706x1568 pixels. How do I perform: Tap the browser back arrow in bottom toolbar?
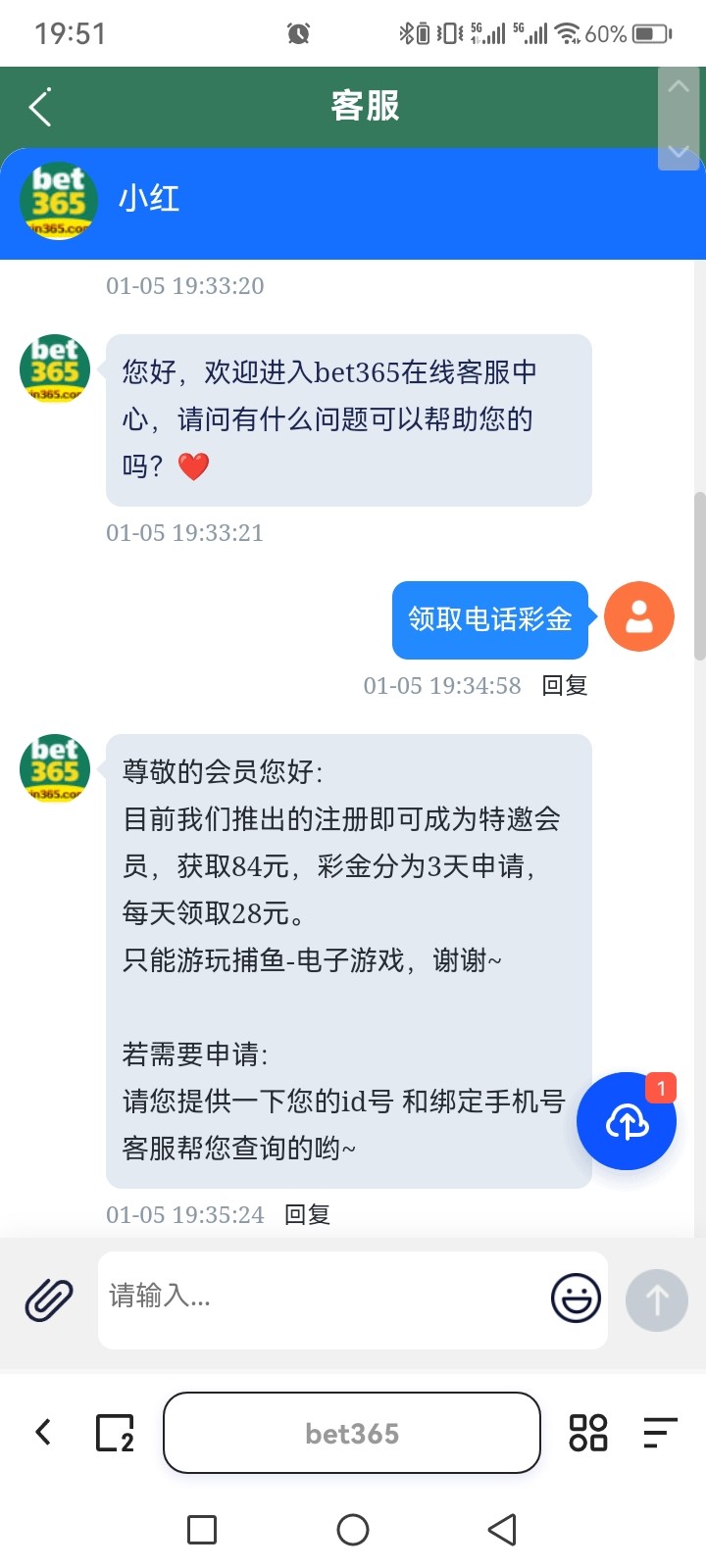tap(43, 1433)
